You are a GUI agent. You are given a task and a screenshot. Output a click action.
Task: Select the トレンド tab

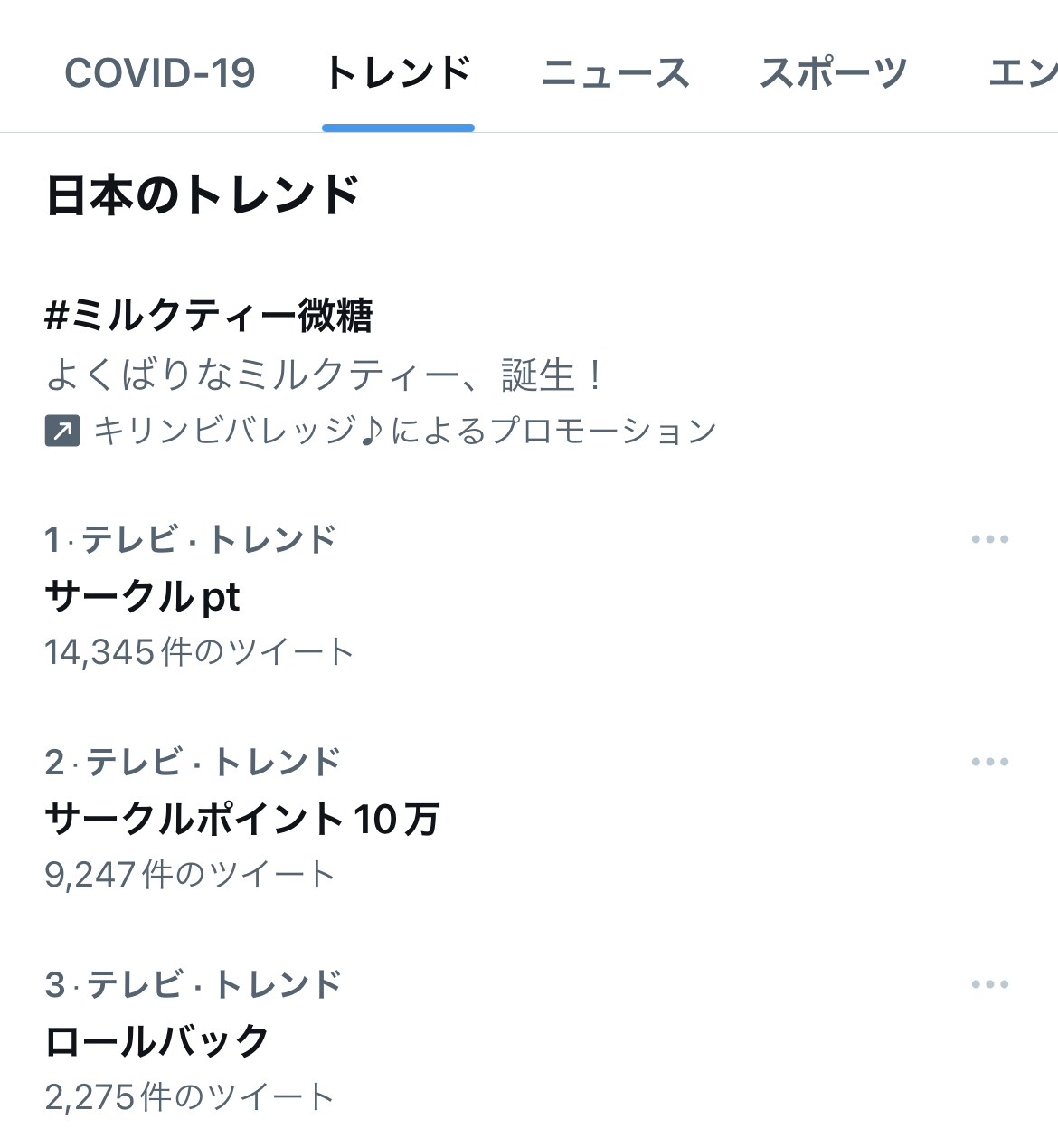pos(398,73)
